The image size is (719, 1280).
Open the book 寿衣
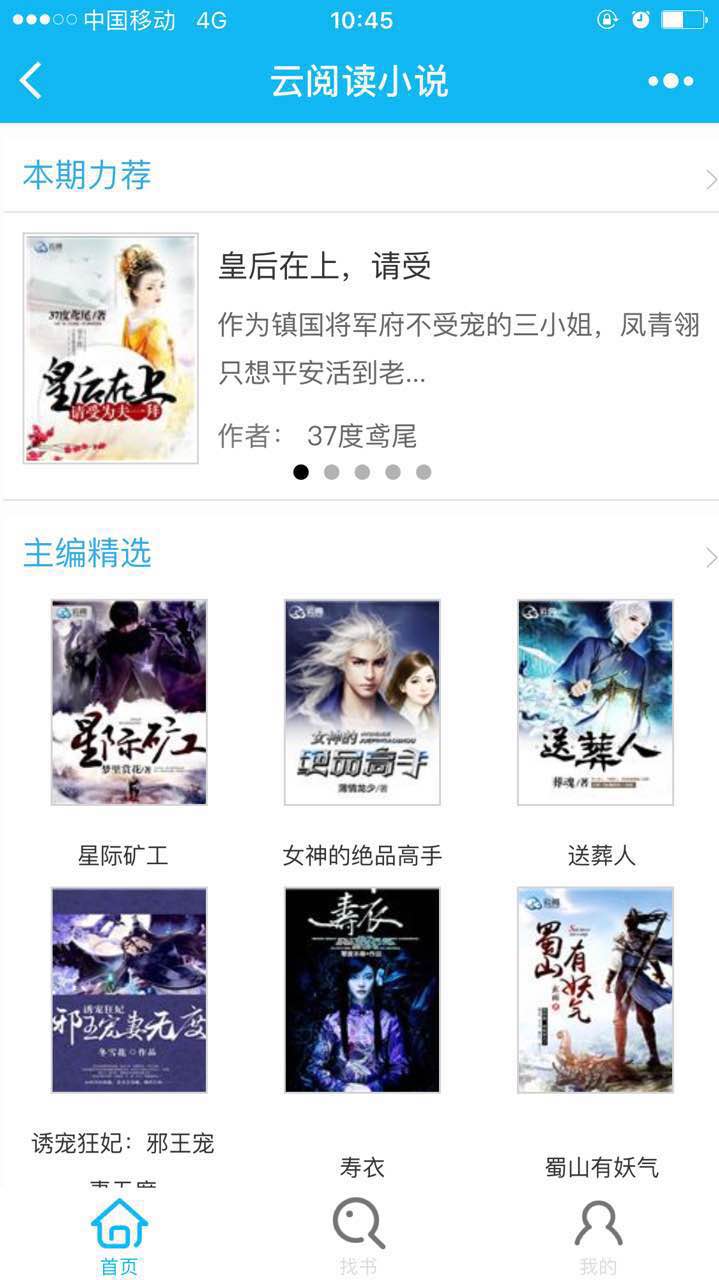point(362,990)
